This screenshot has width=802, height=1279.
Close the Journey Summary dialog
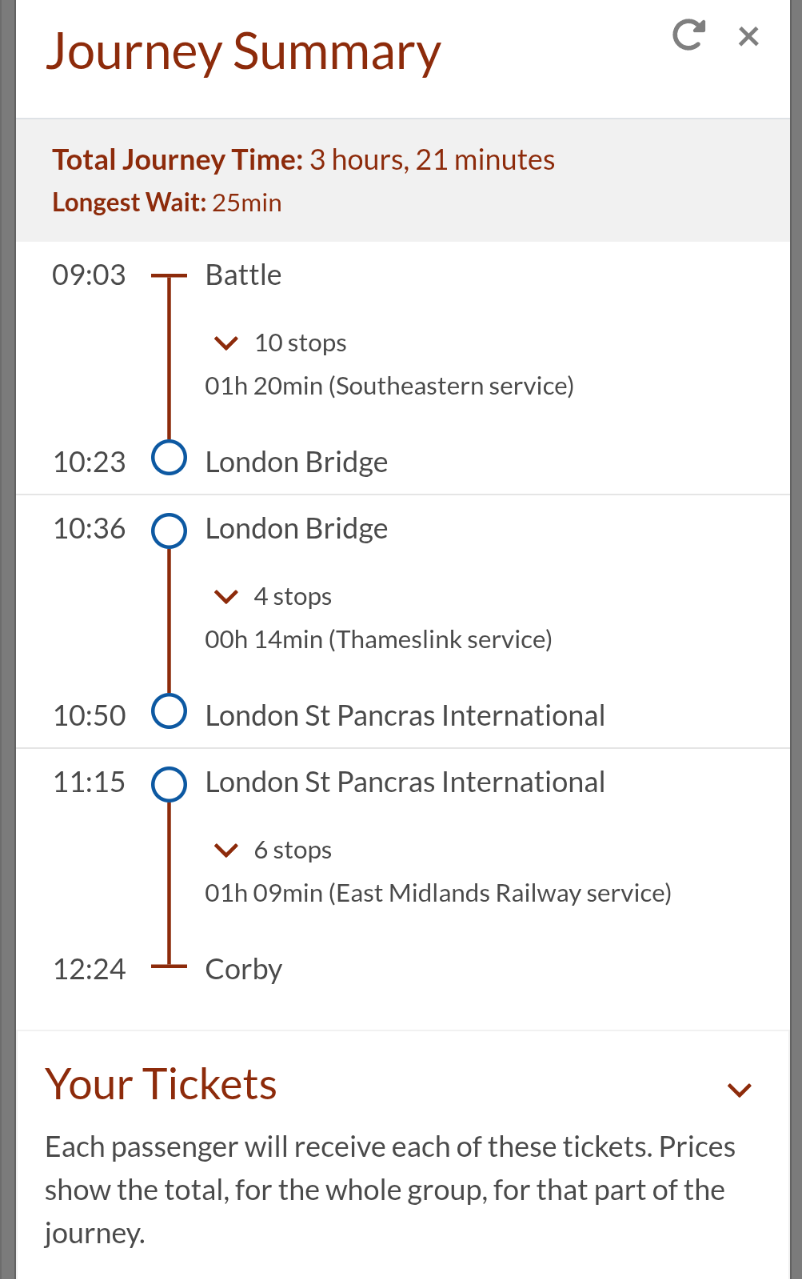748,35
